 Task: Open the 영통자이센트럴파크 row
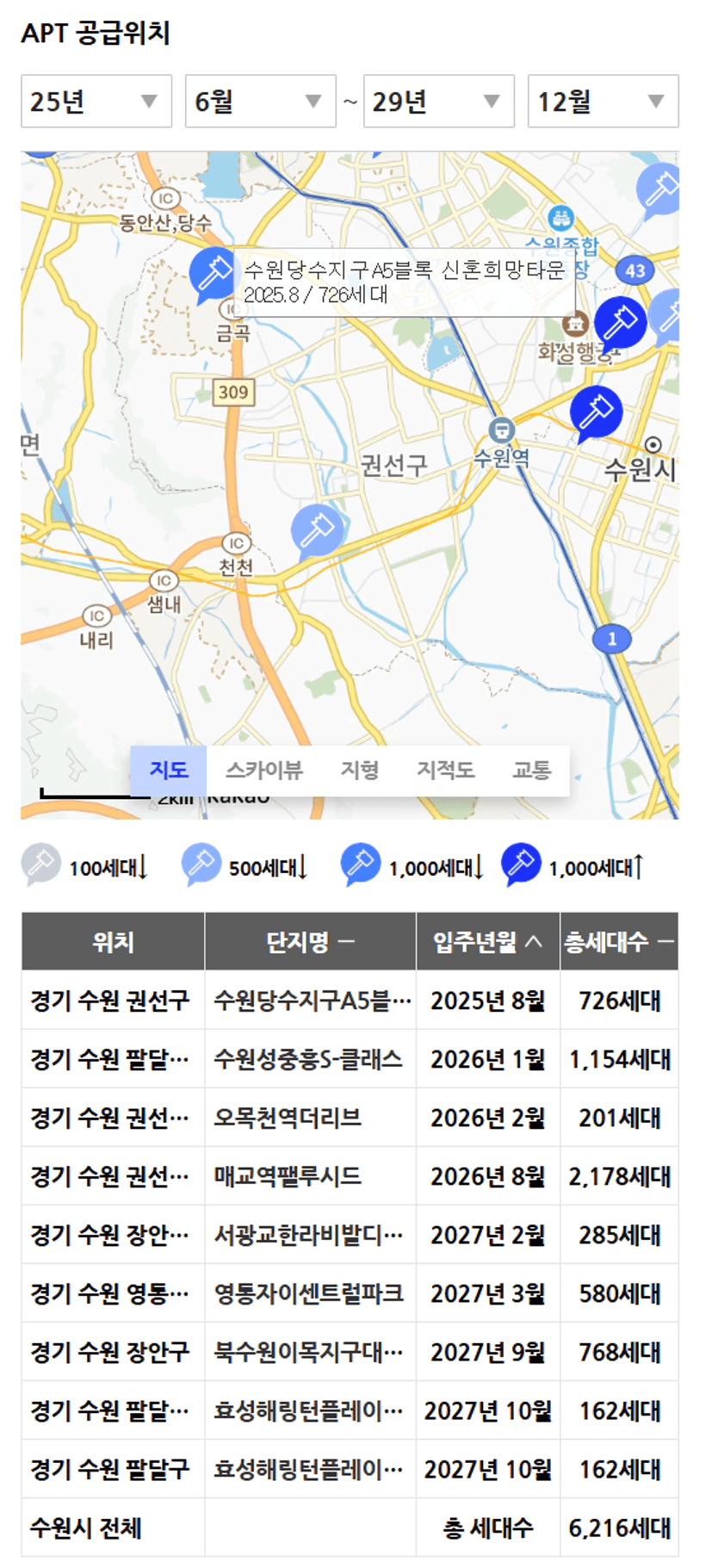pos(350,1293)
